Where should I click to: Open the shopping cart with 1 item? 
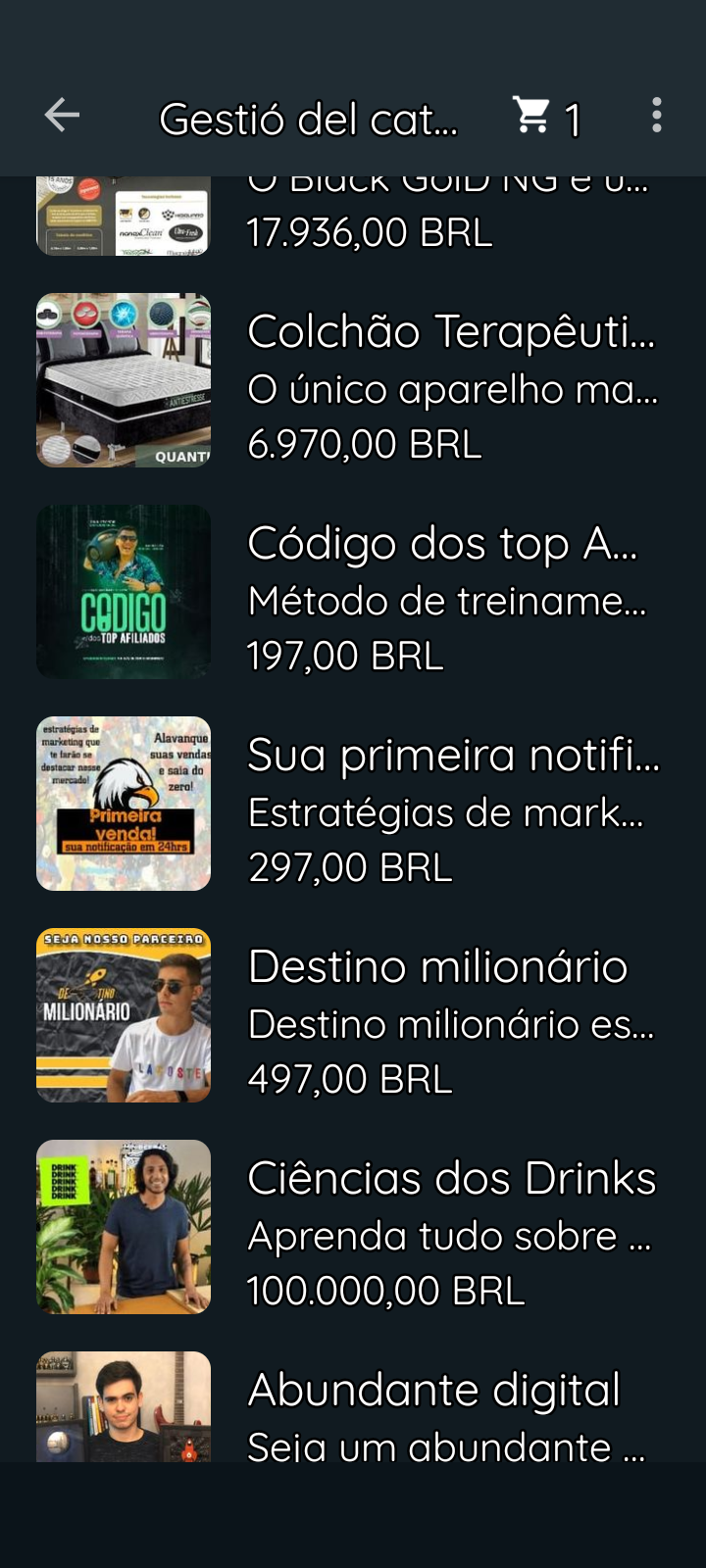[x=546, y=118]
